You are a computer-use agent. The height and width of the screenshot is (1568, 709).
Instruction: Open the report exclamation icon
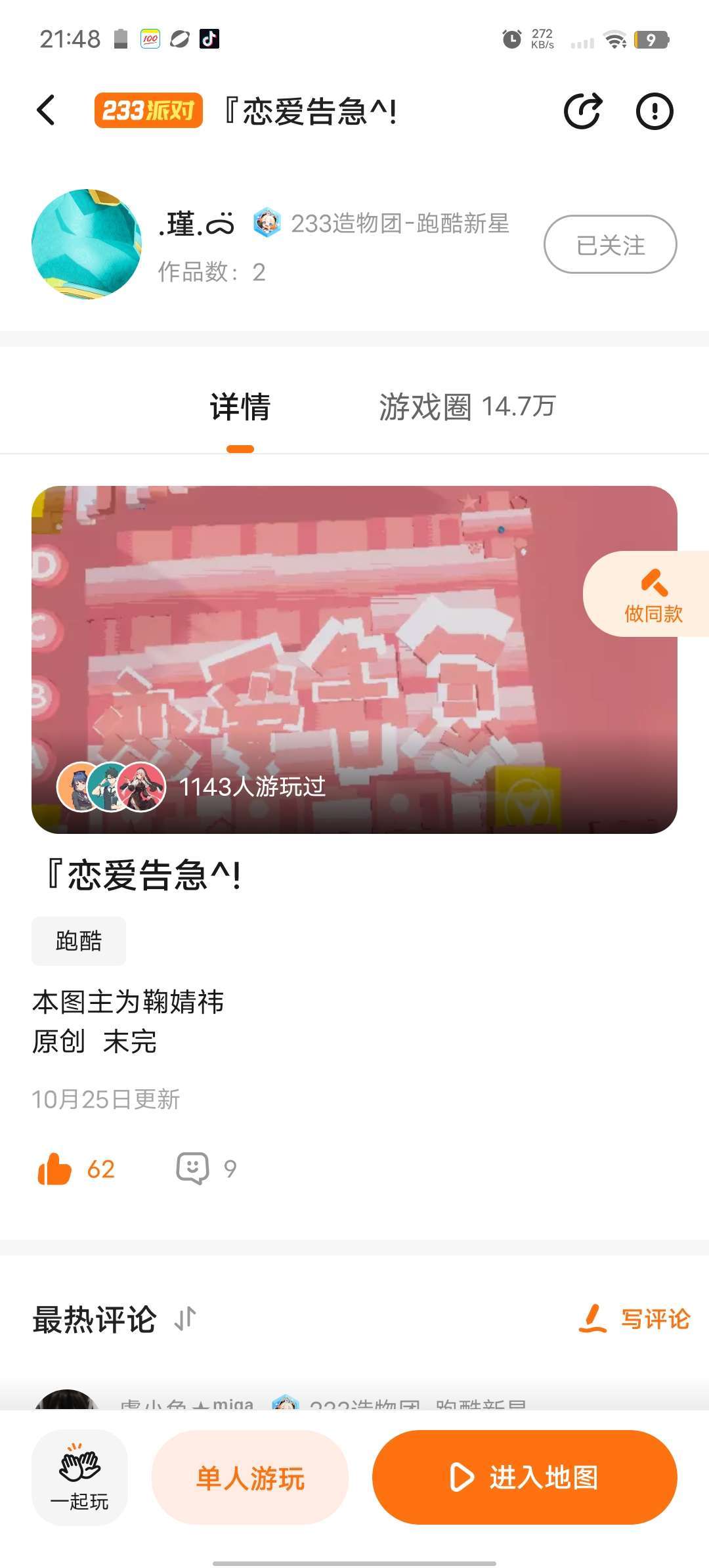point(655,110)
